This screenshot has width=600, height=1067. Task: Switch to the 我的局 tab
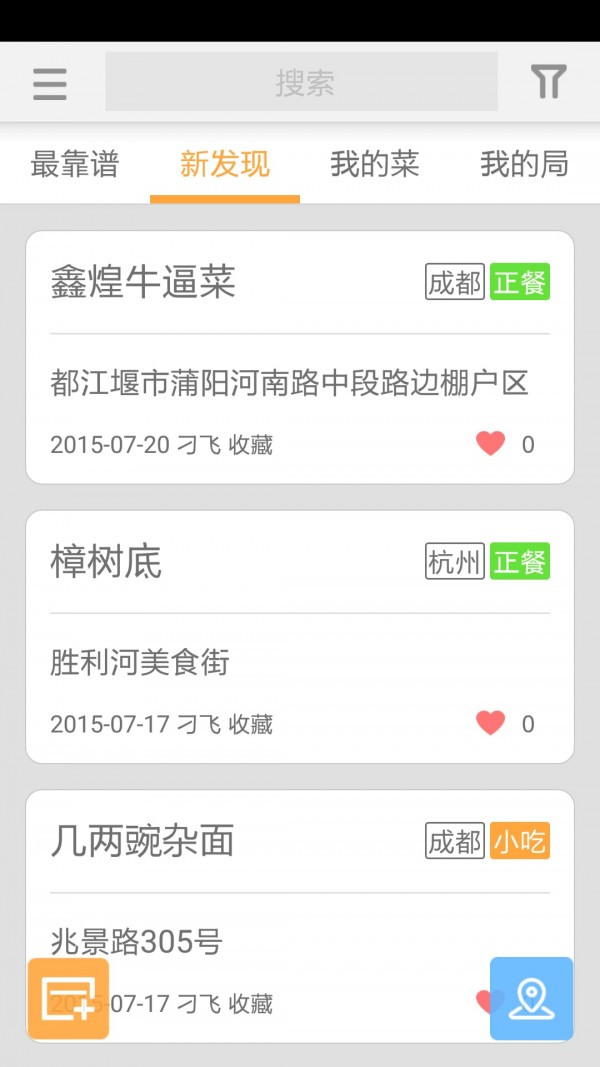tap(524, 164)
